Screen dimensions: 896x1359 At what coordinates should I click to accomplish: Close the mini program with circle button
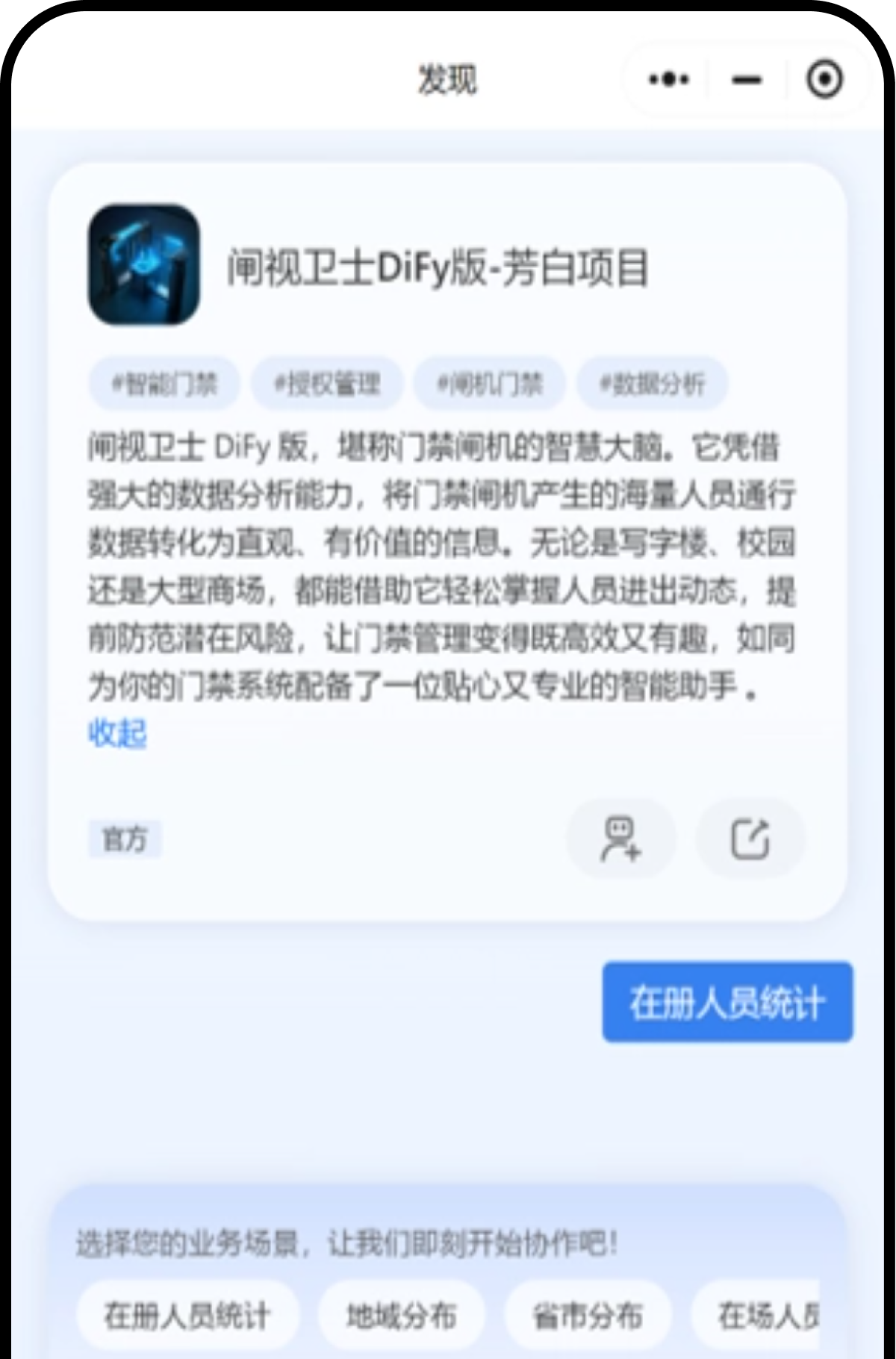(x=825, y=79)
